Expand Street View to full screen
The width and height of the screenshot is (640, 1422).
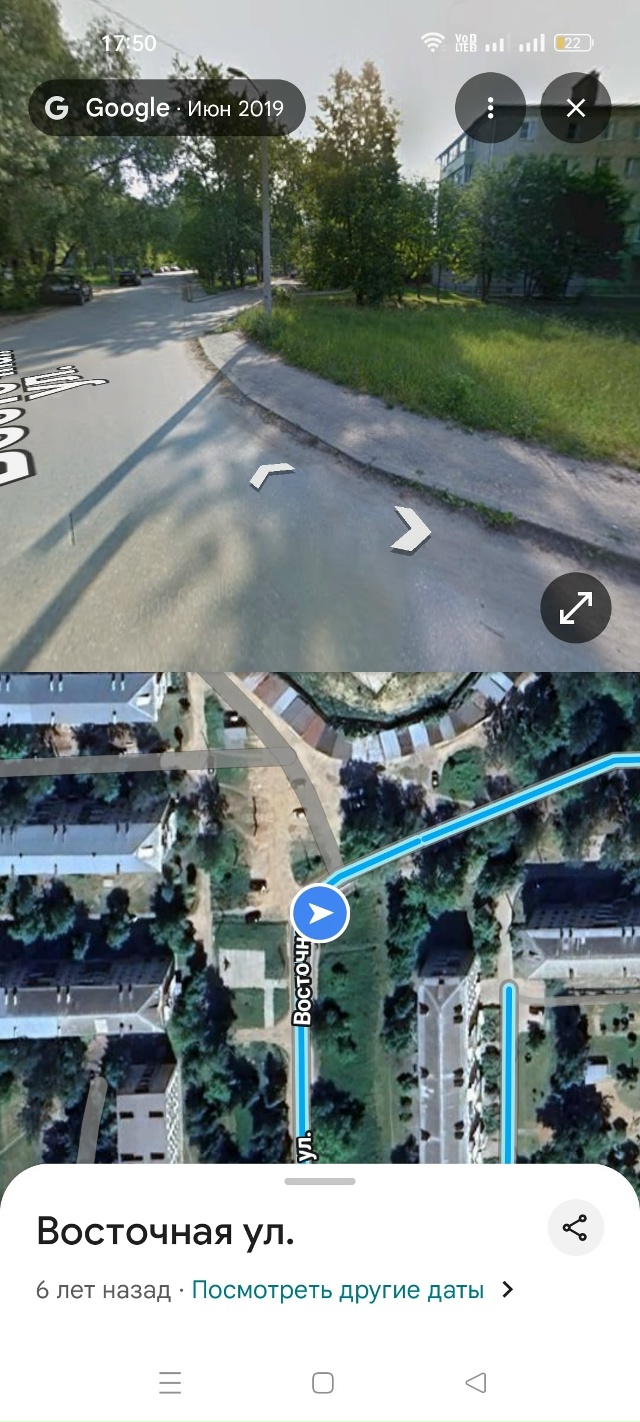pyautogui.click(x=576, y=607)
